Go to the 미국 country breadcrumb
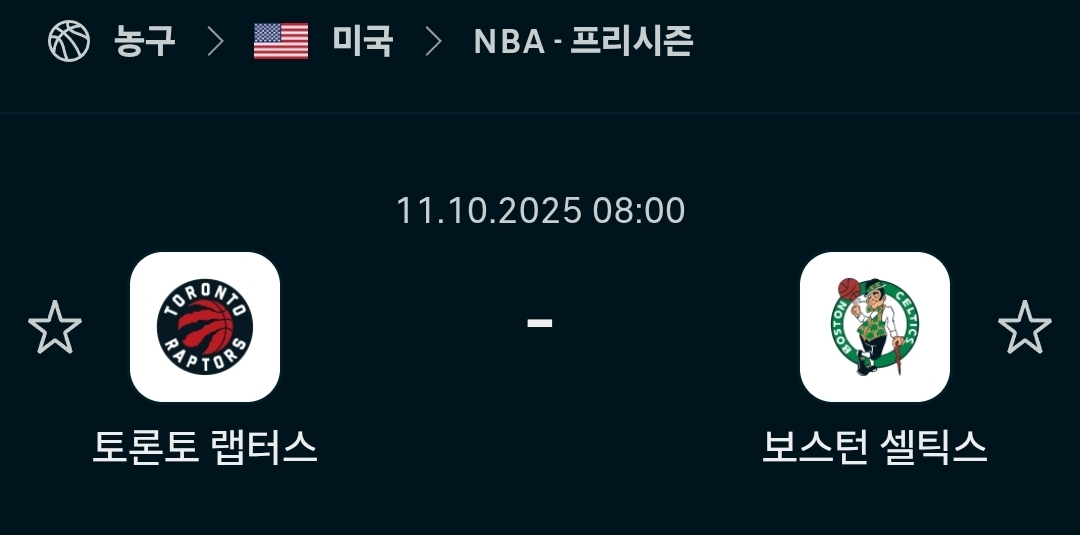1080x535 pixels. 362,41
